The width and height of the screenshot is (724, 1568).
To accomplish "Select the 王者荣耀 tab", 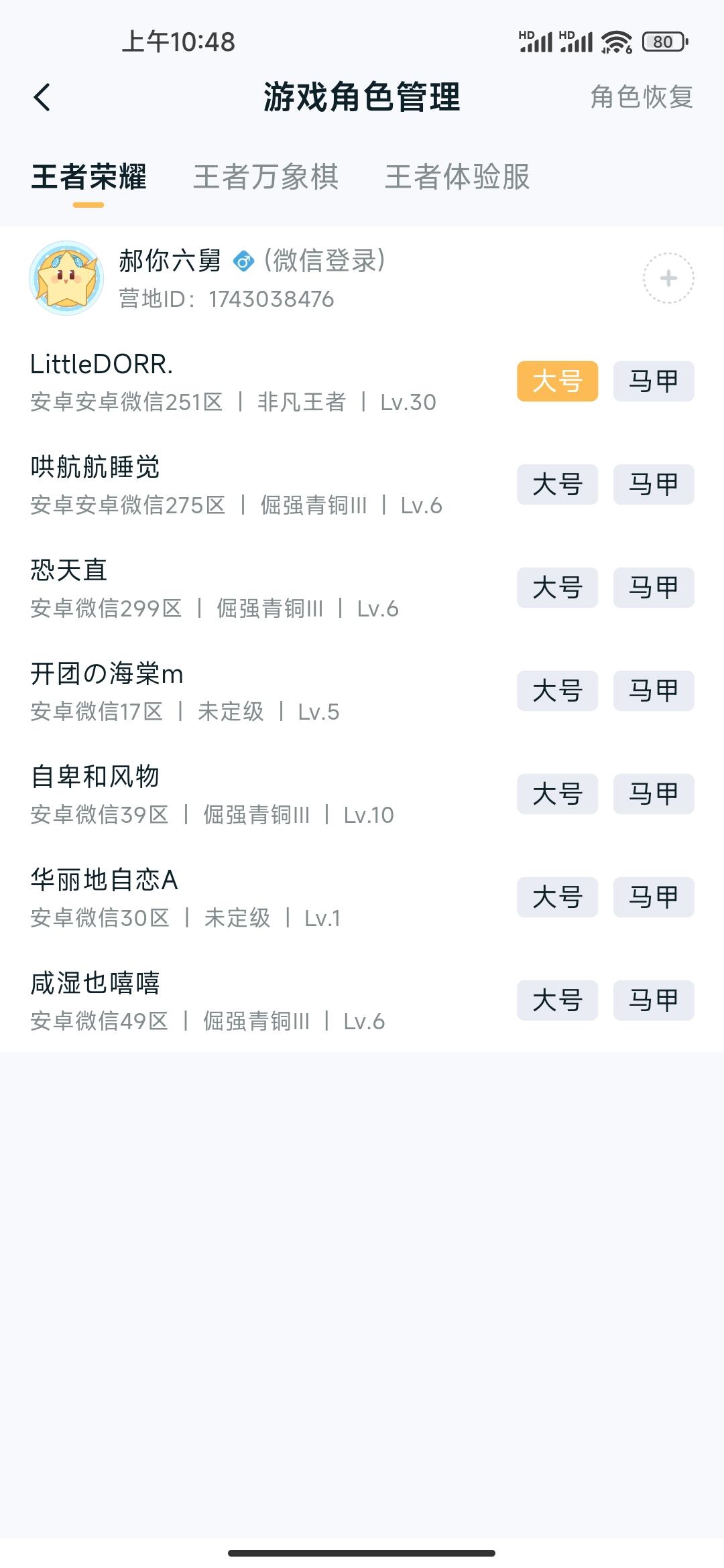I will pos(88,178).
